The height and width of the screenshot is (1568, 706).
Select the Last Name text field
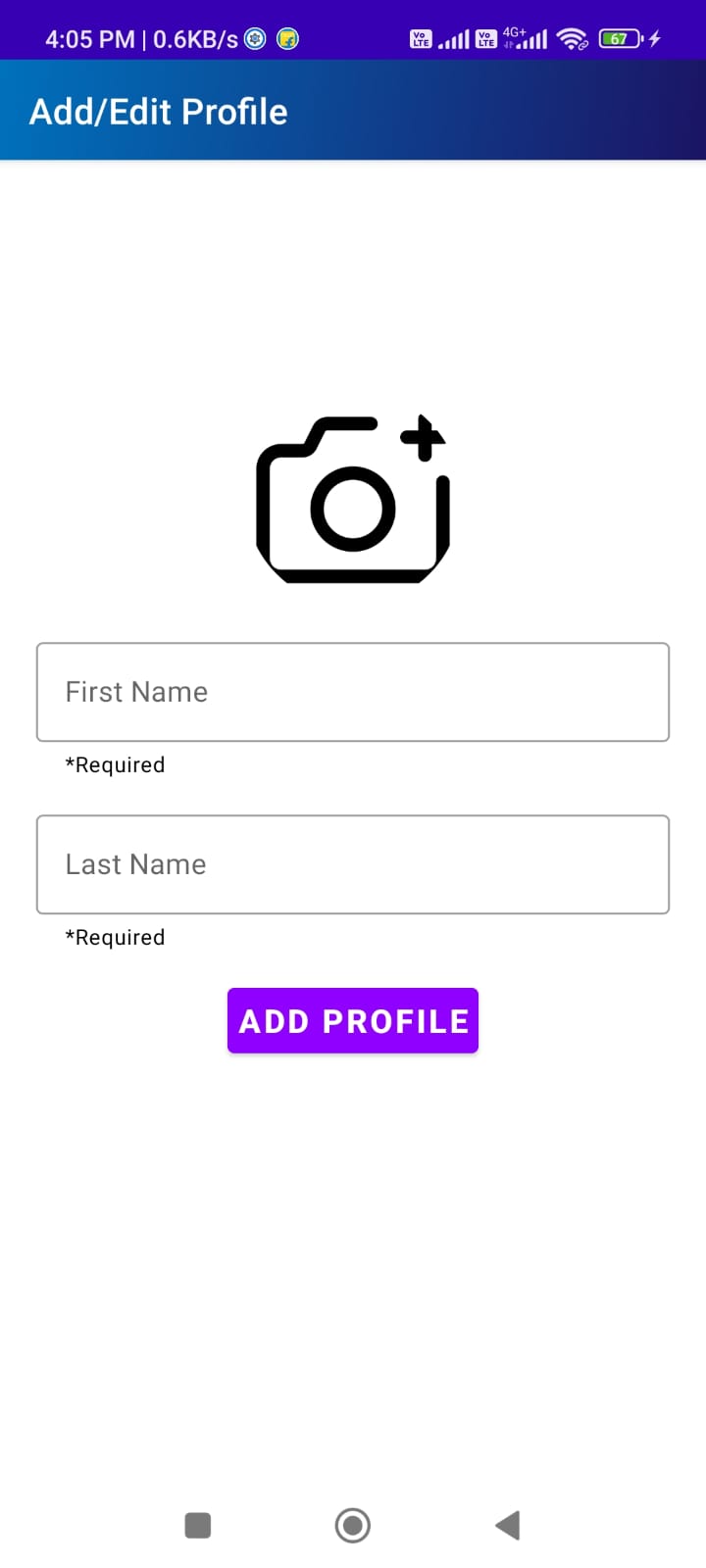(353, 864)
